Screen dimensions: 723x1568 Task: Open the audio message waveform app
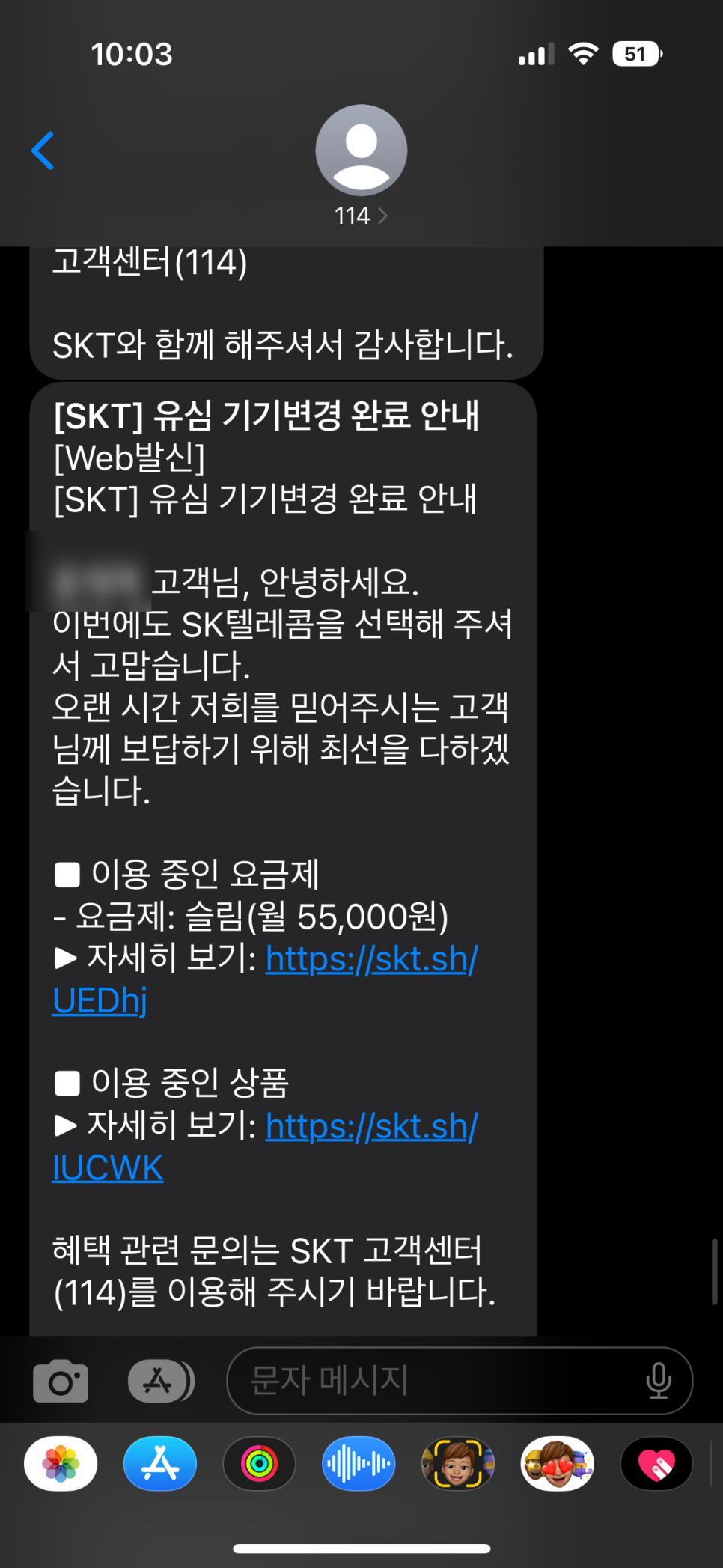[x=359, y=1464]
